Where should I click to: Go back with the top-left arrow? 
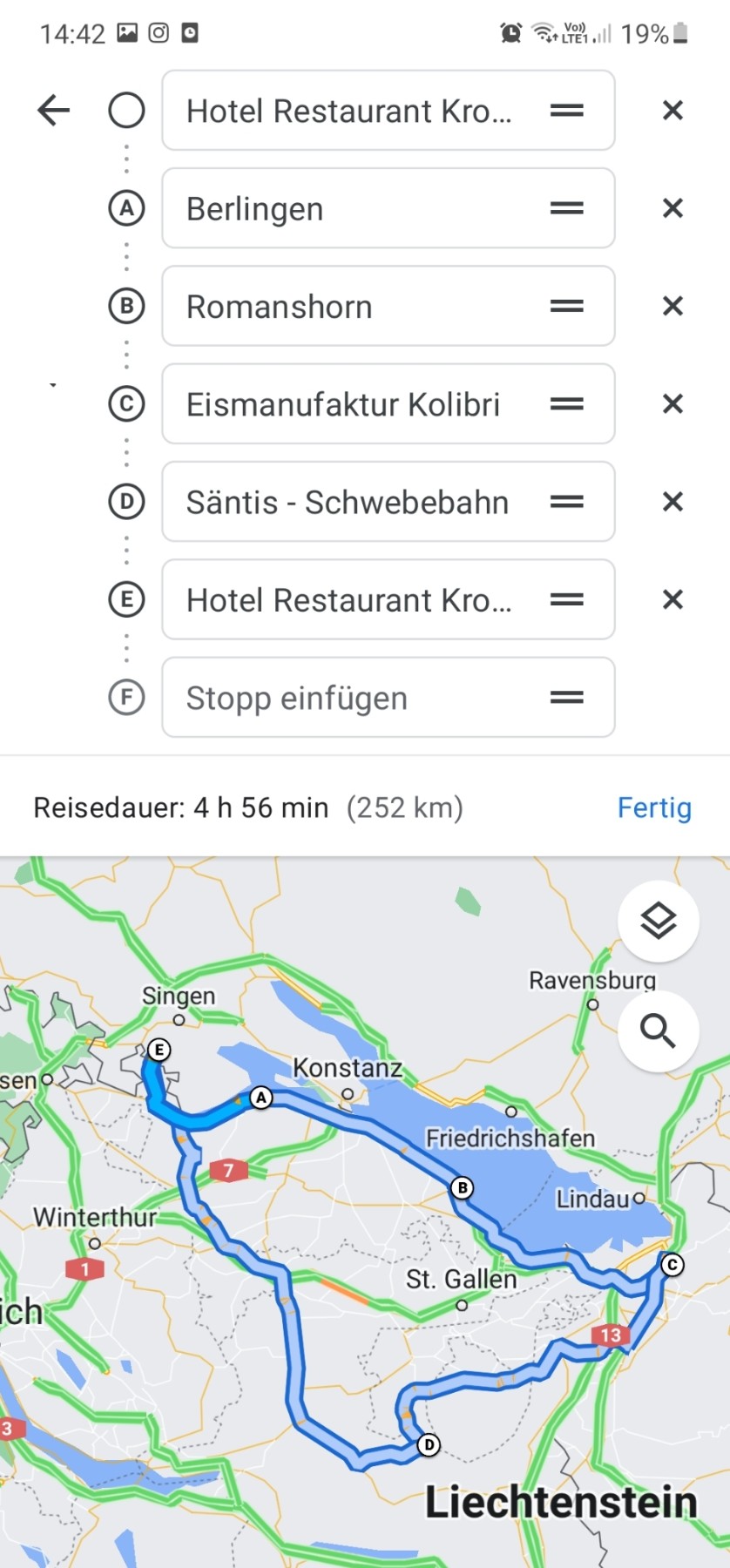[53, 111]
